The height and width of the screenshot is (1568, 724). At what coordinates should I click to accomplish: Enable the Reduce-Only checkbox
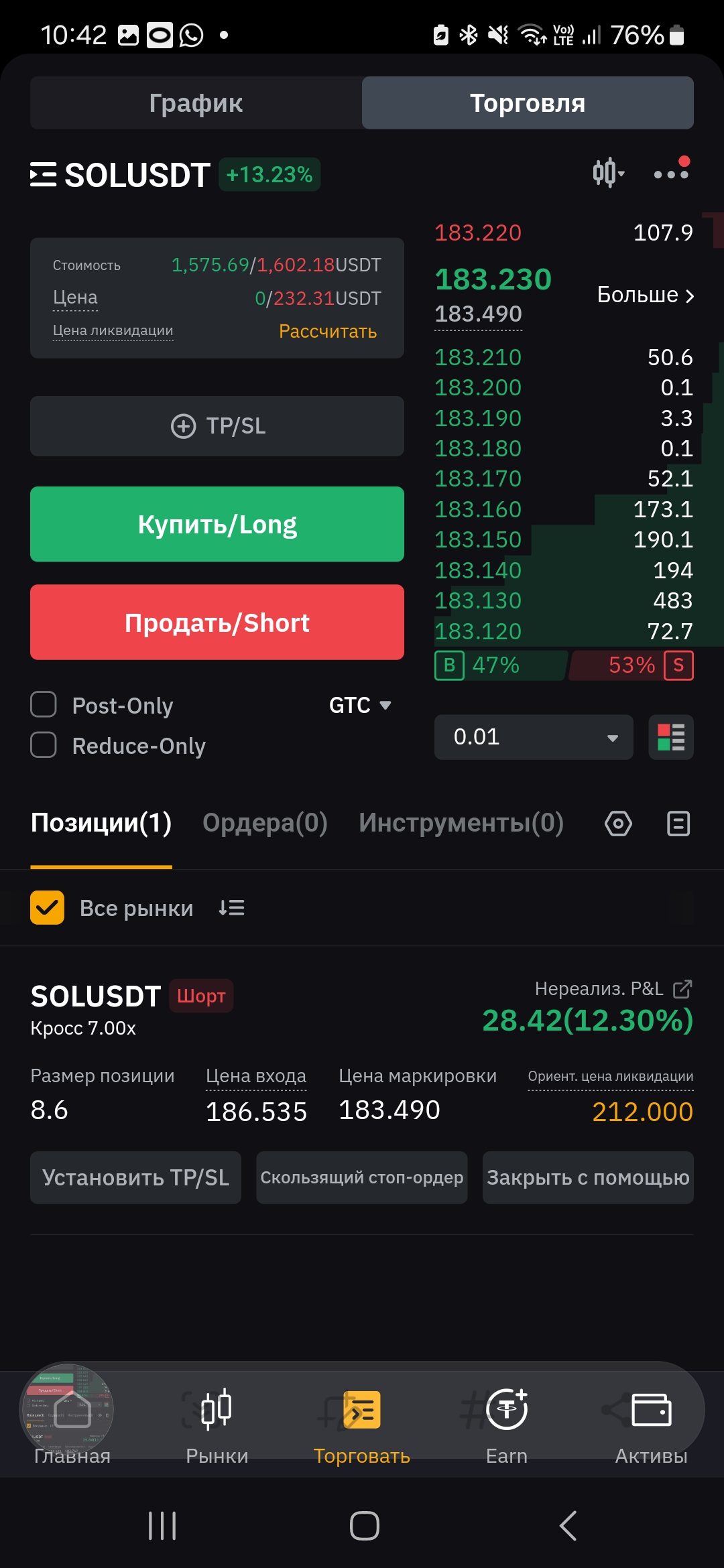[44, 745]
